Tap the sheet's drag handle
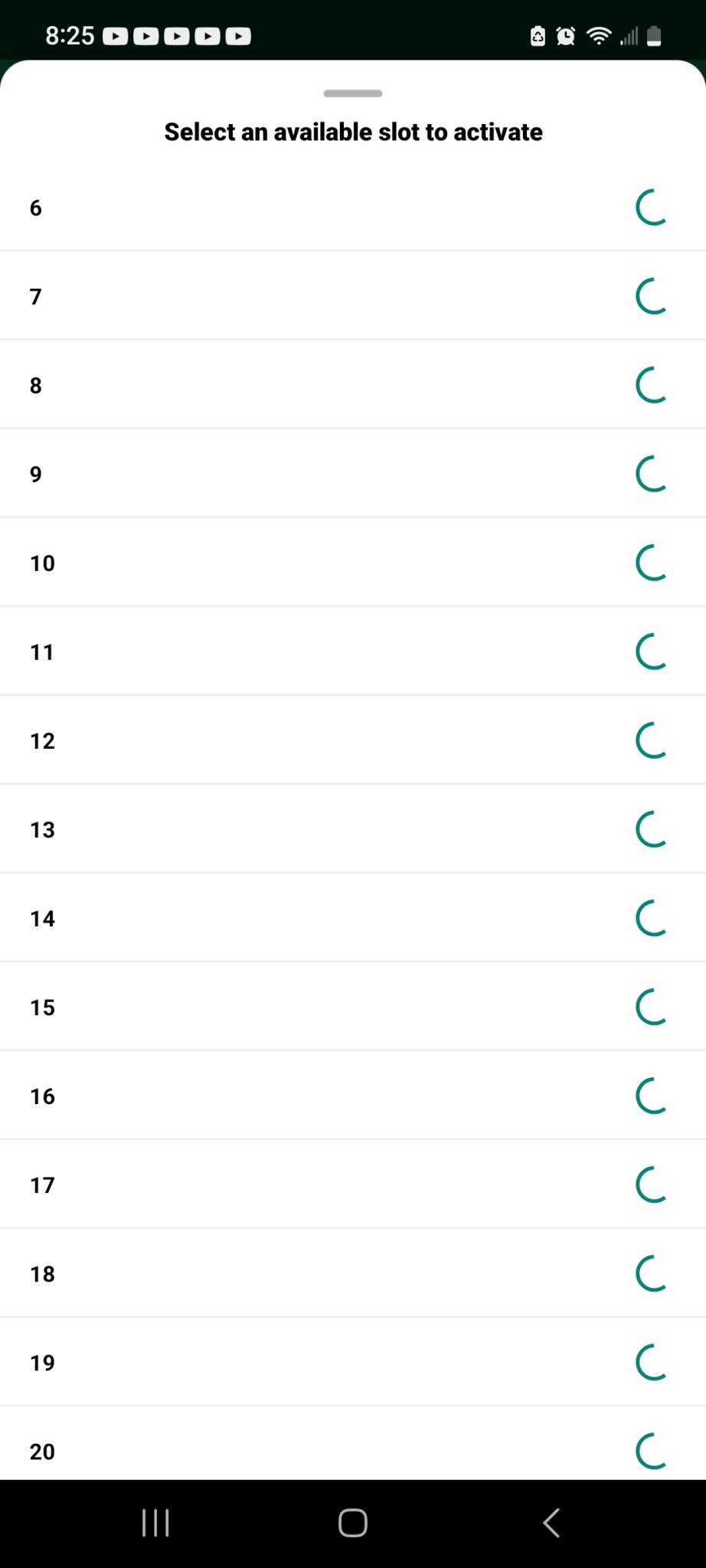The width and height of the screenshot is (706, 1568). pyautogui.click(x=353, y=93)
